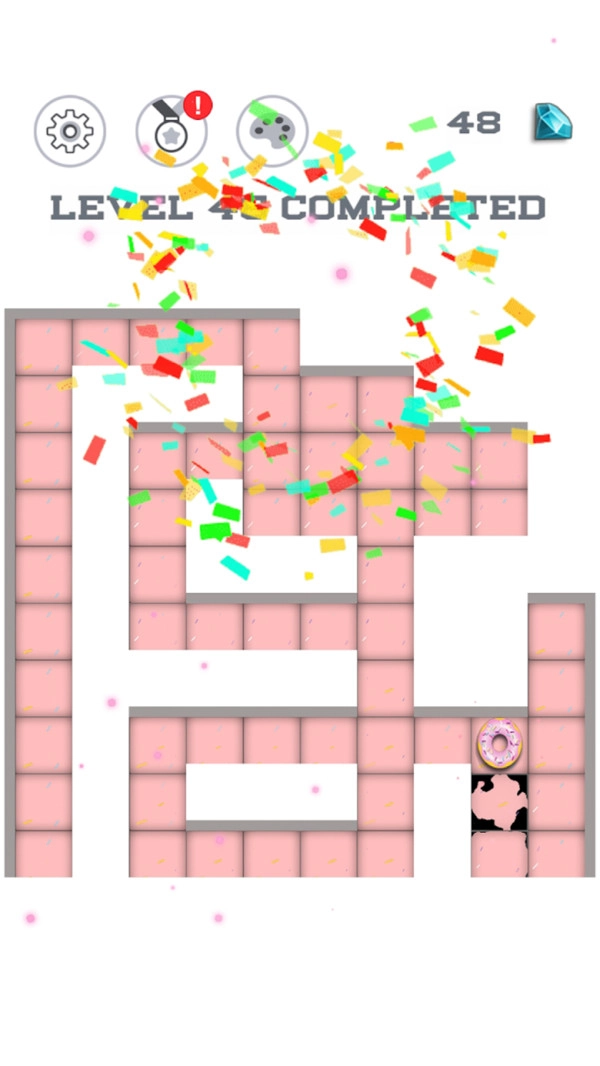
Task: Open the medal achievements icon
Action: click(171, 131)
